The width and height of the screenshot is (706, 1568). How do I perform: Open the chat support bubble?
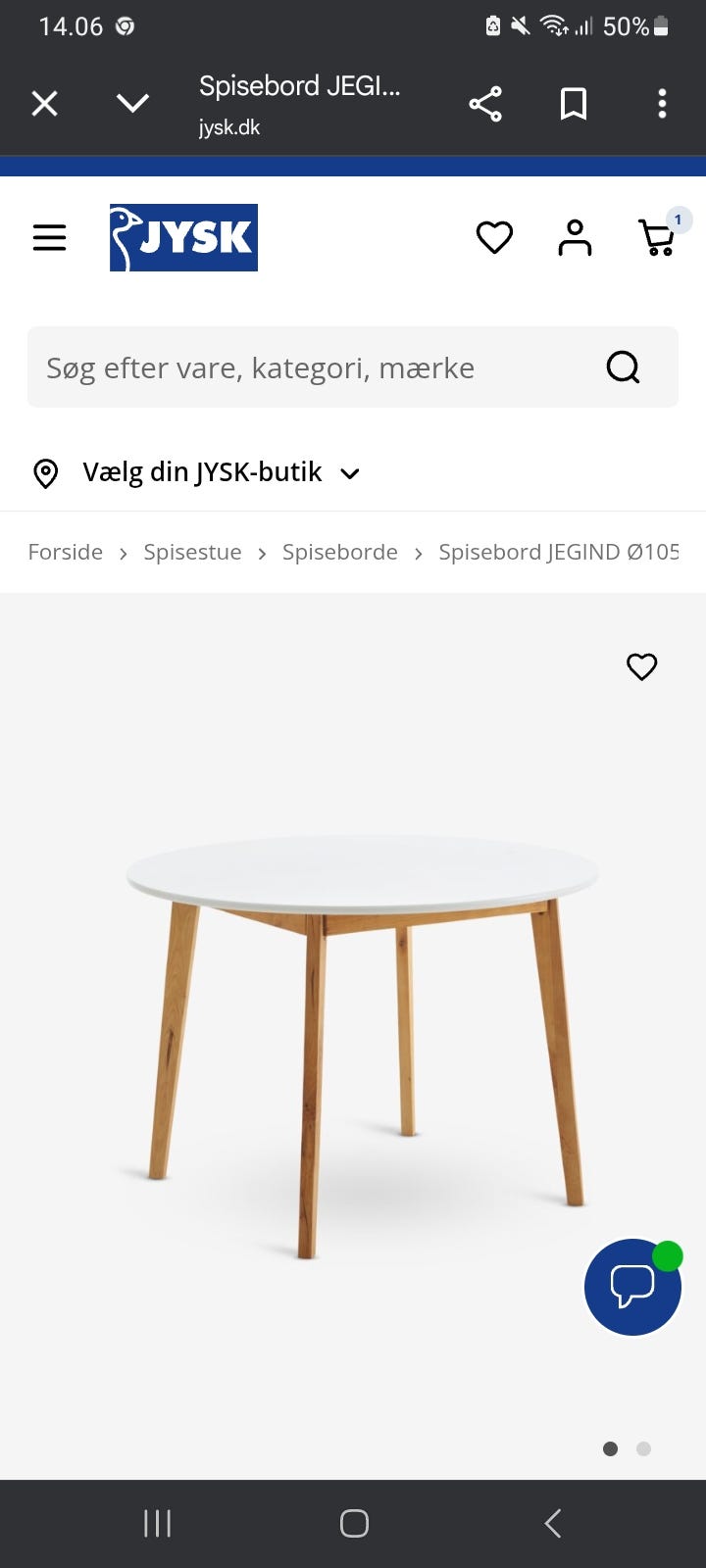point(632,1286)
